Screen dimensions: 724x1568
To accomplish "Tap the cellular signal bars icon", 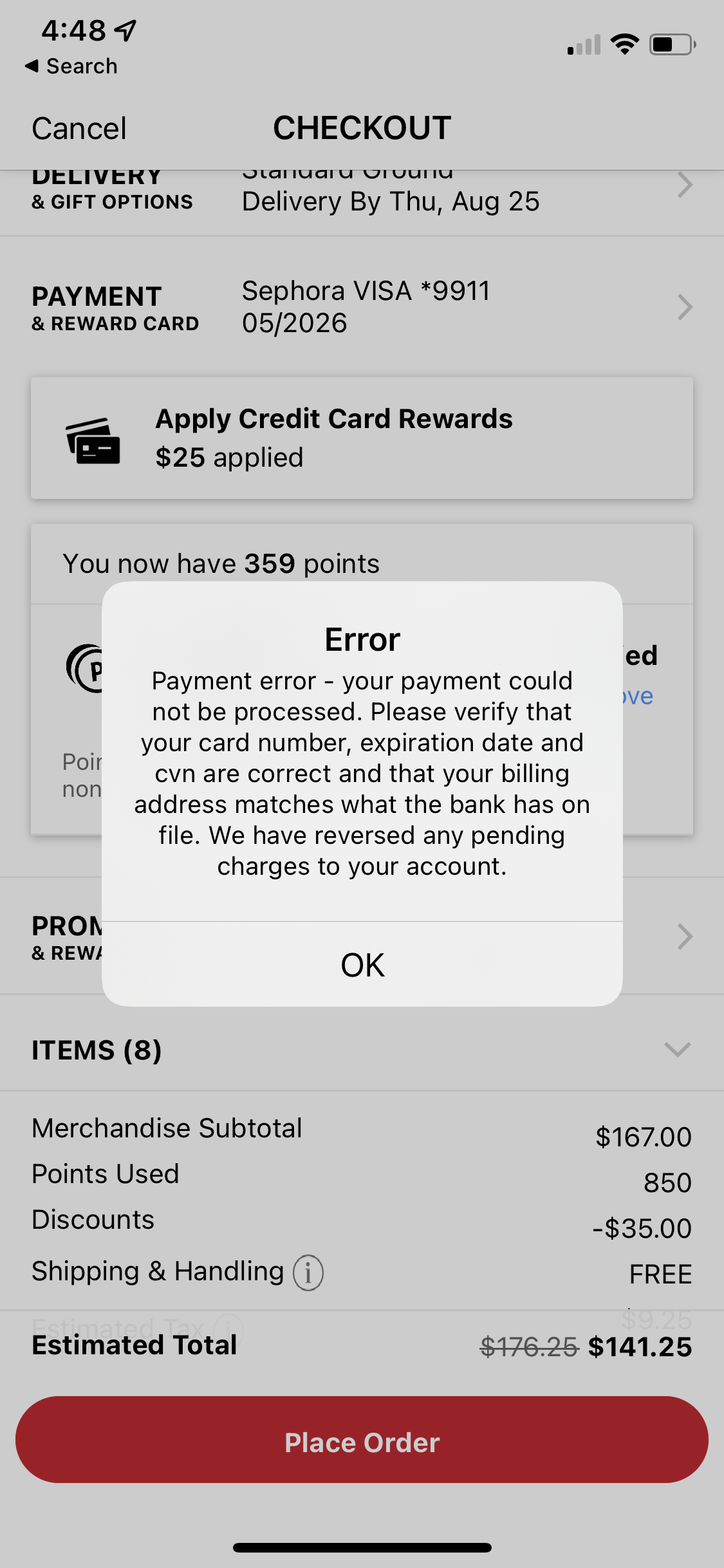I will point(582,44).
